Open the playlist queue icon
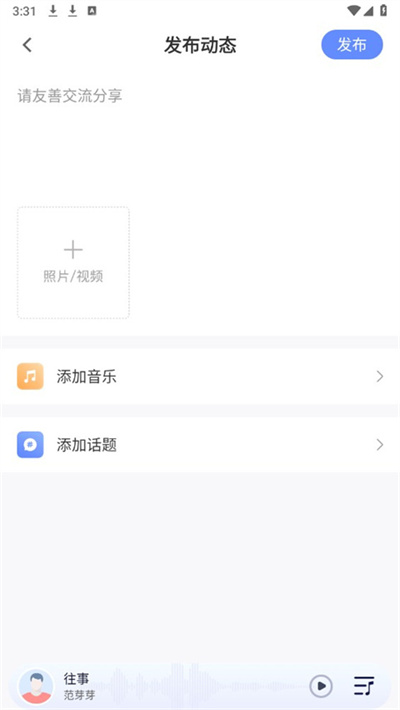This screenshot has width=400, height=710. [x=364, y=686]
